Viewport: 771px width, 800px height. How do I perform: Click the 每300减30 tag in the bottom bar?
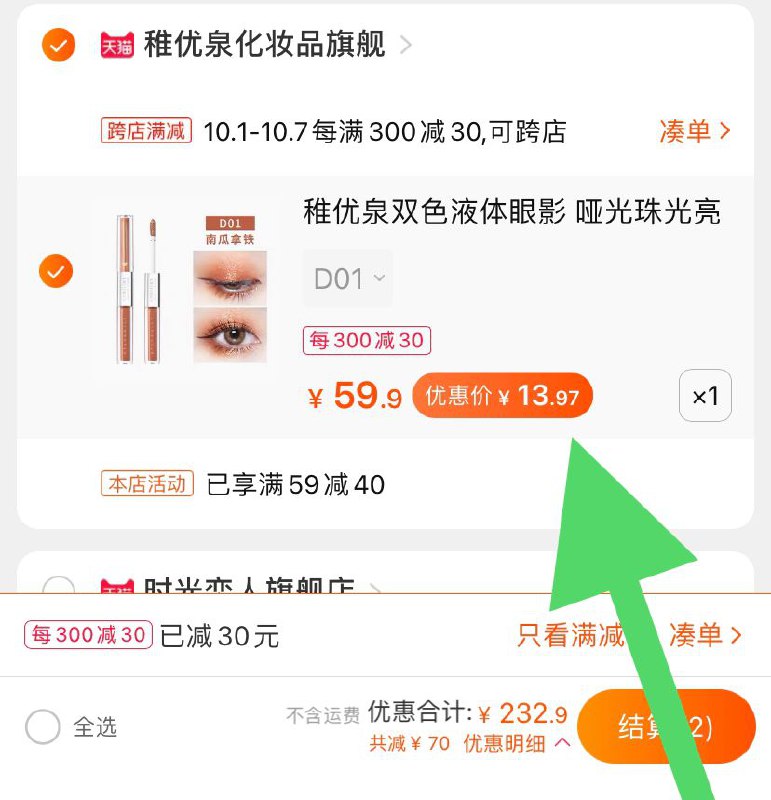87,636
